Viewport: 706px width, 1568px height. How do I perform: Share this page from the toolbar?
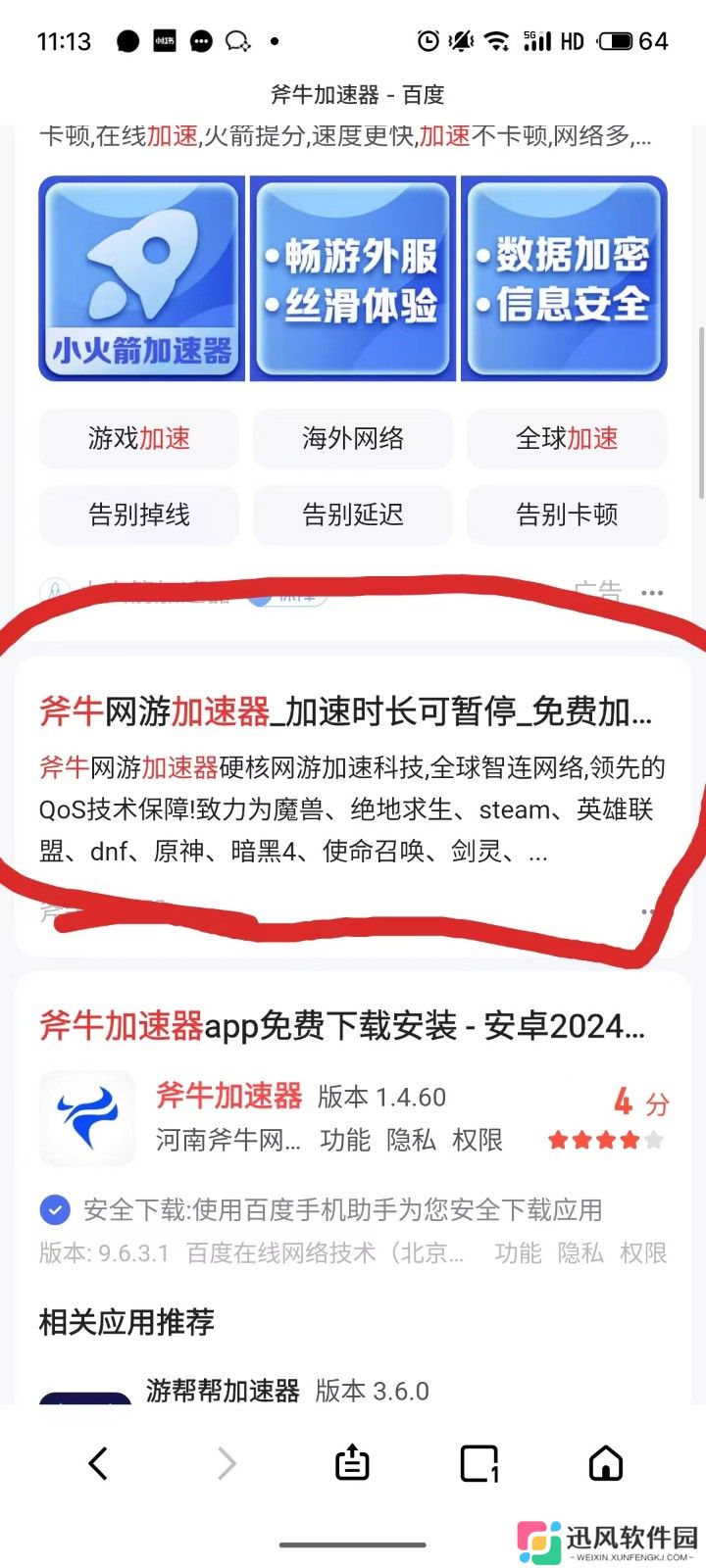point(352,1463)
